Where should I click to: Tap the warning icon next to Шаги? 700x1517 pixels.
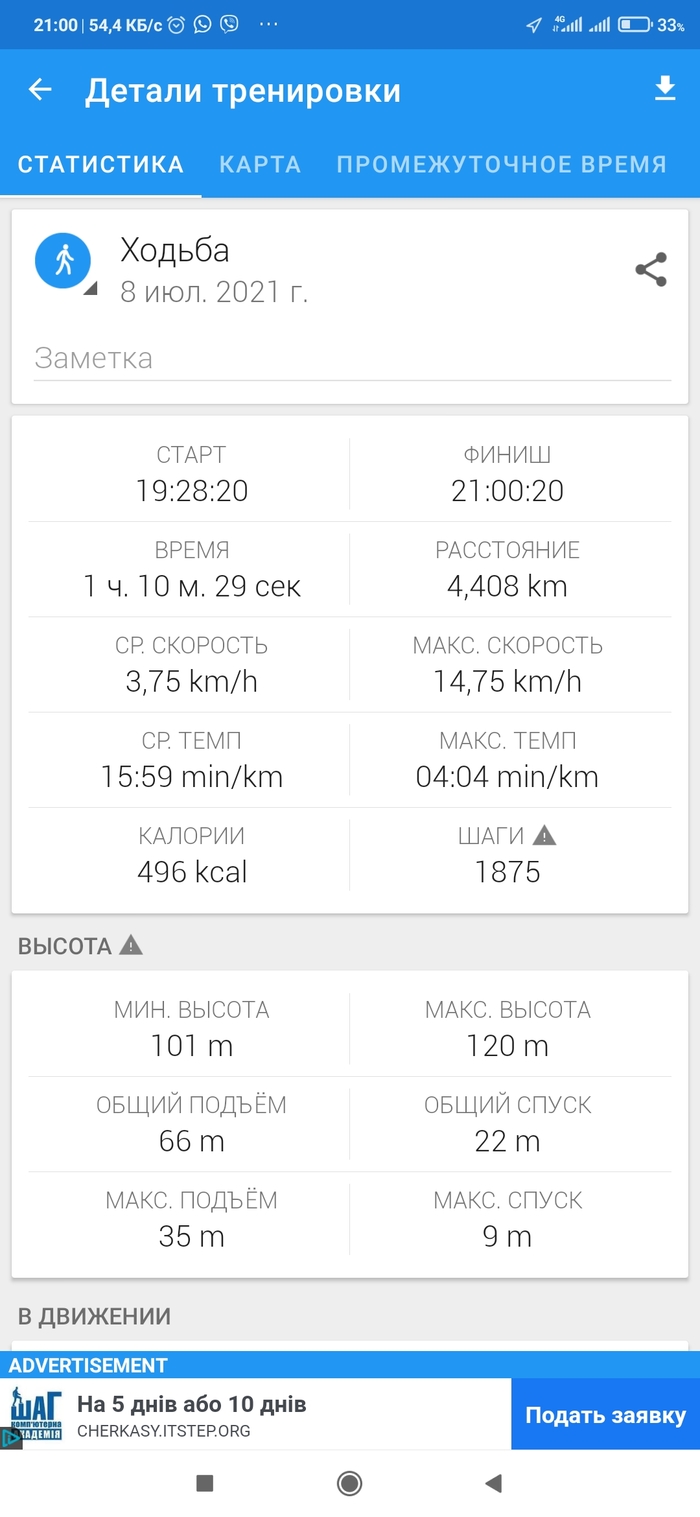click(x=544, y=835)
